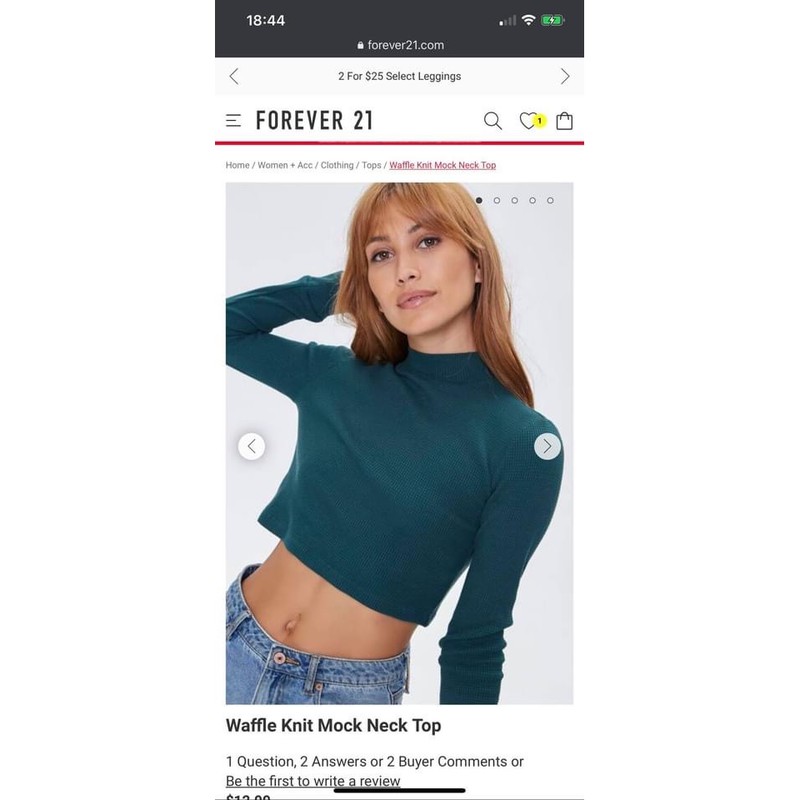Open the Clothing breadcrumb
Viewport: 800px width, 800px height.
337,165
